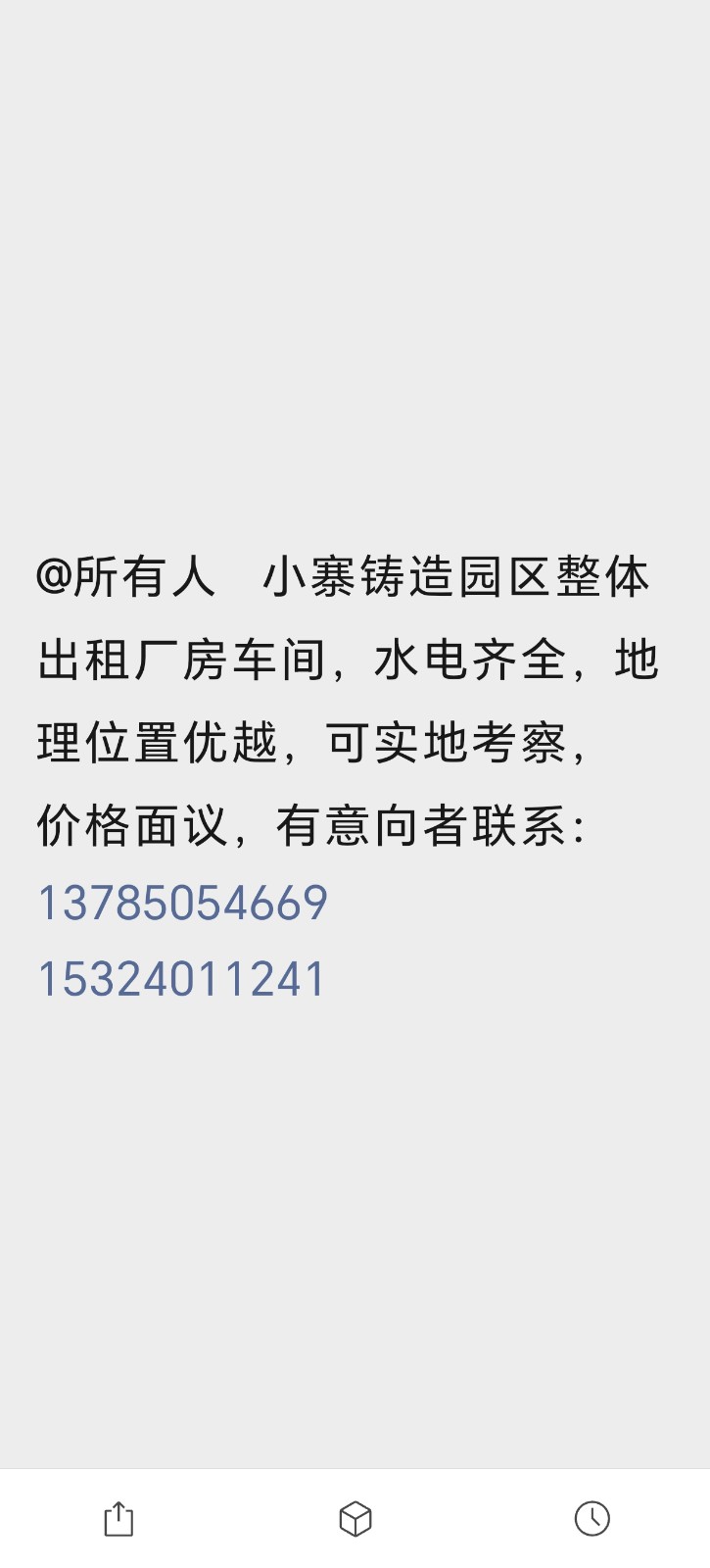Open the clock reminder icon
This screenshot has width=710, height=1568.
[592, 1518]
